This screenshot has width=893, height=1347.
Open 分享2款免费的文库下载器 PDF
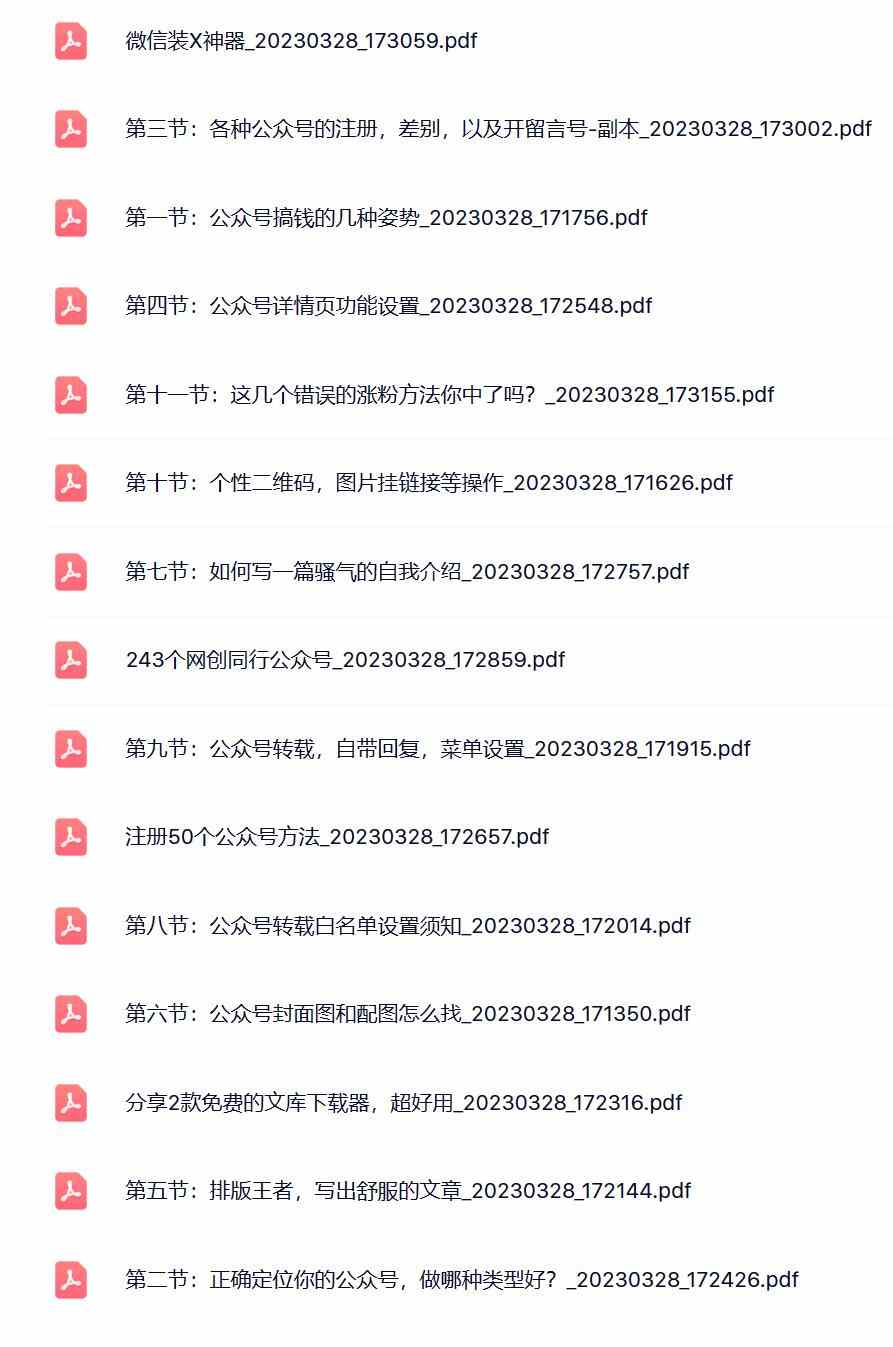point(403,1103)
